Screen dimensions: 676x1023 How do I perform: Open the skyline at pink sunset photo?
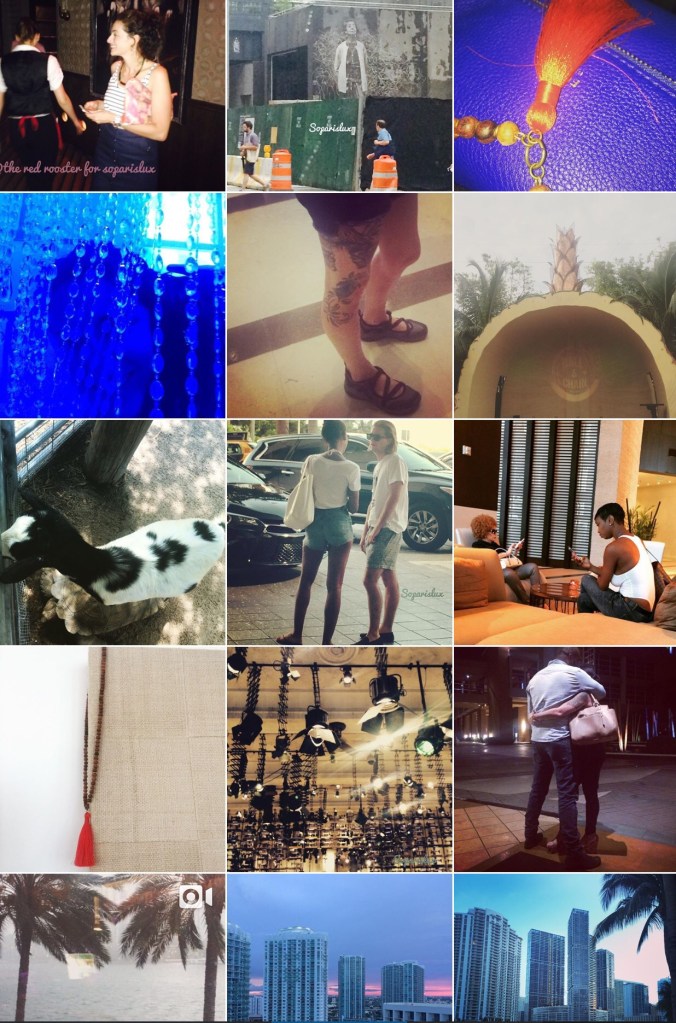tap(339, 948)
